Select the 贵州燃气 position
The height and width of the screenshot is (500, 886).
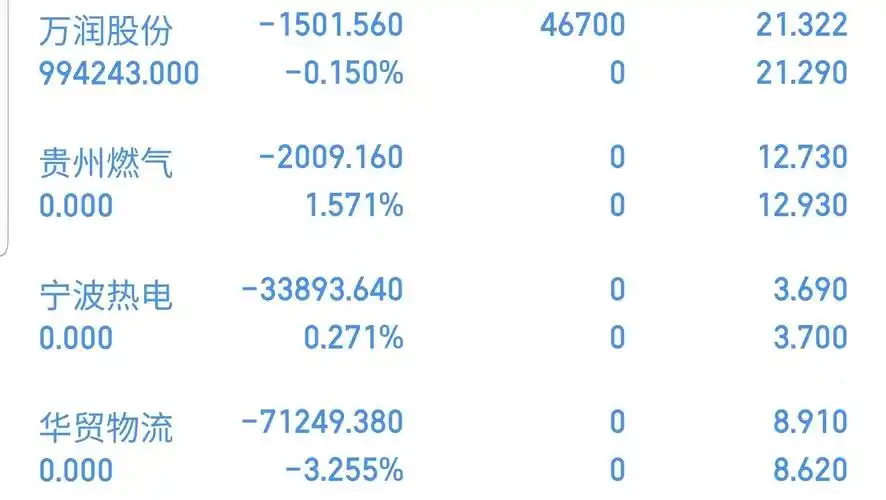tap(105, 160)
